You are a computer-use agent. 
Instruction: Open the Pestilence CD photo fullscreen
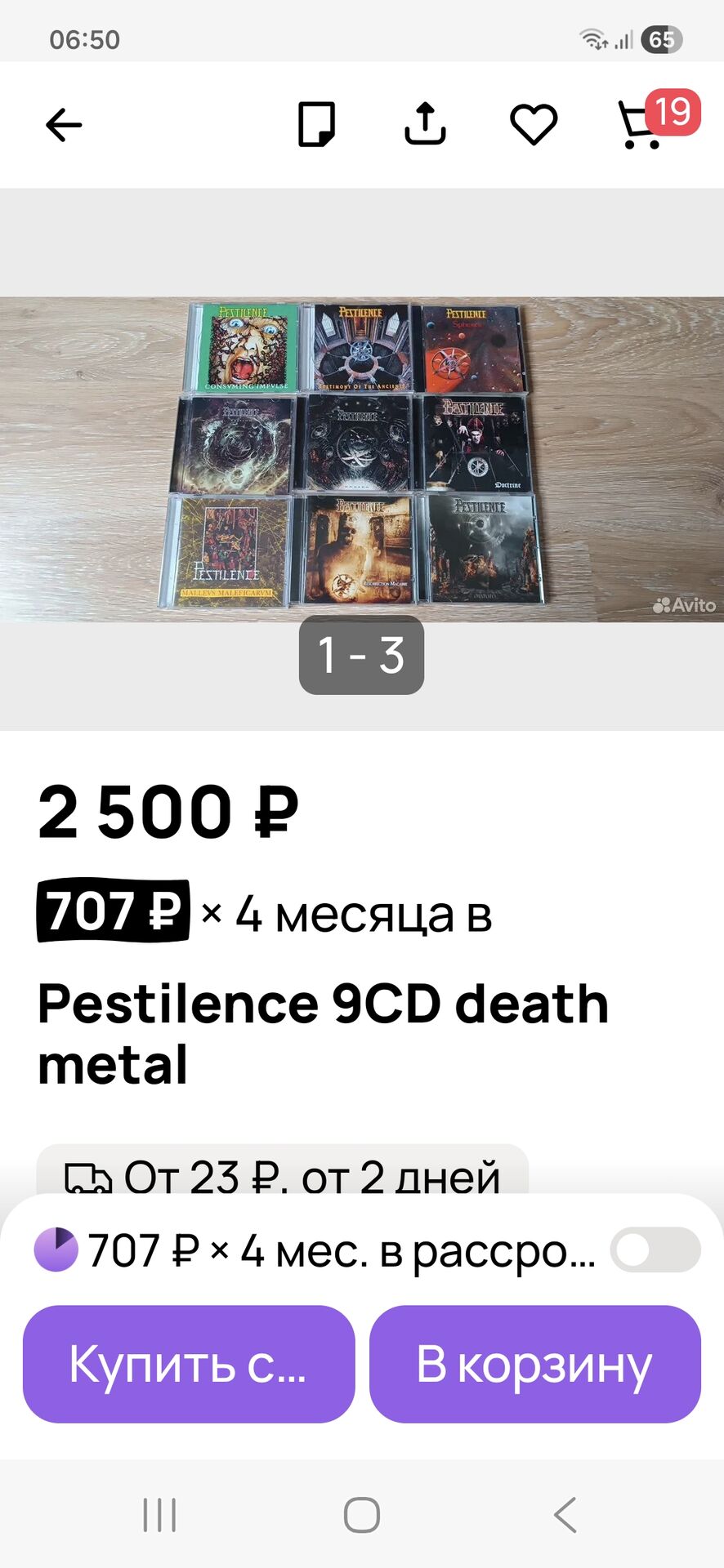click(361, 457)
